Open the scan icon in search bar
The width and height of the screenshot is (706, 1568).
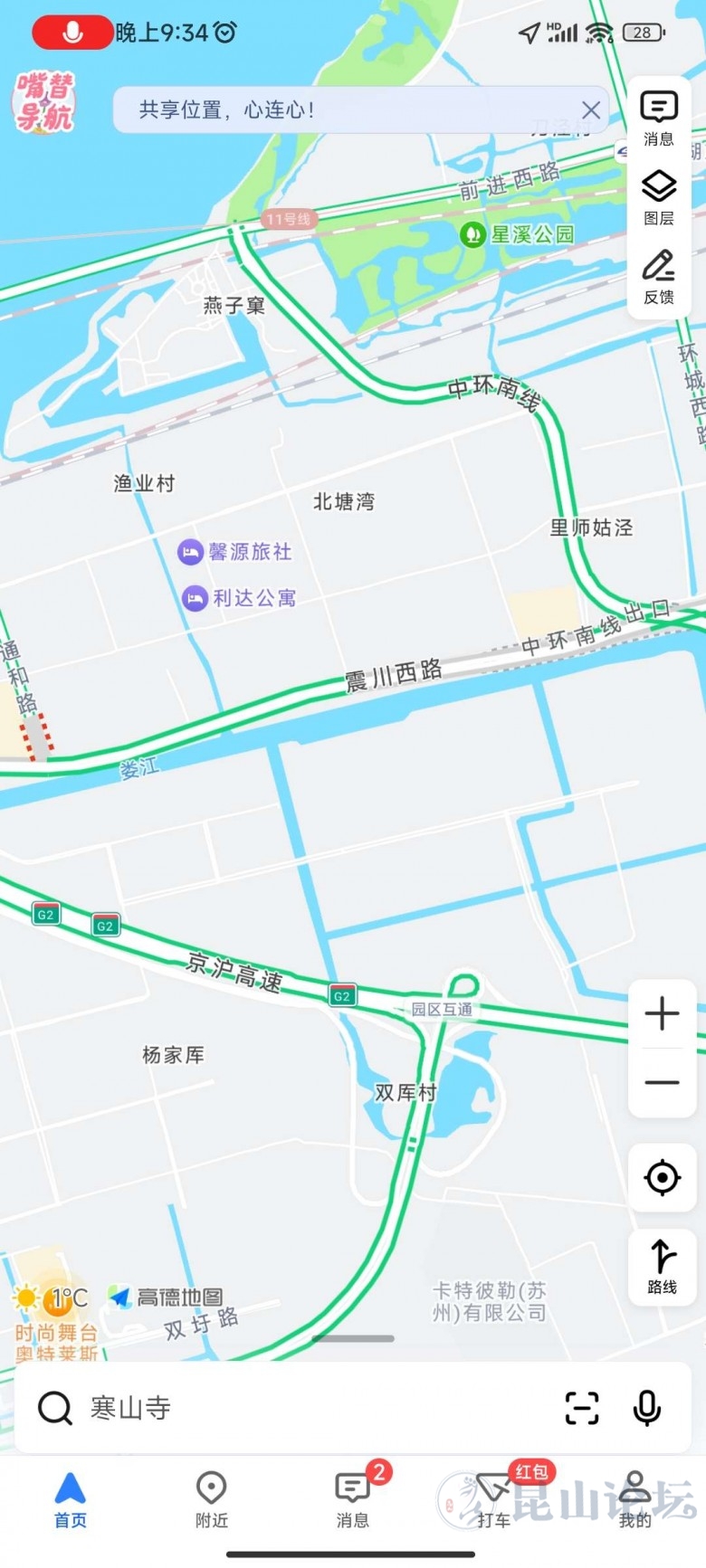click(582, 1408)
